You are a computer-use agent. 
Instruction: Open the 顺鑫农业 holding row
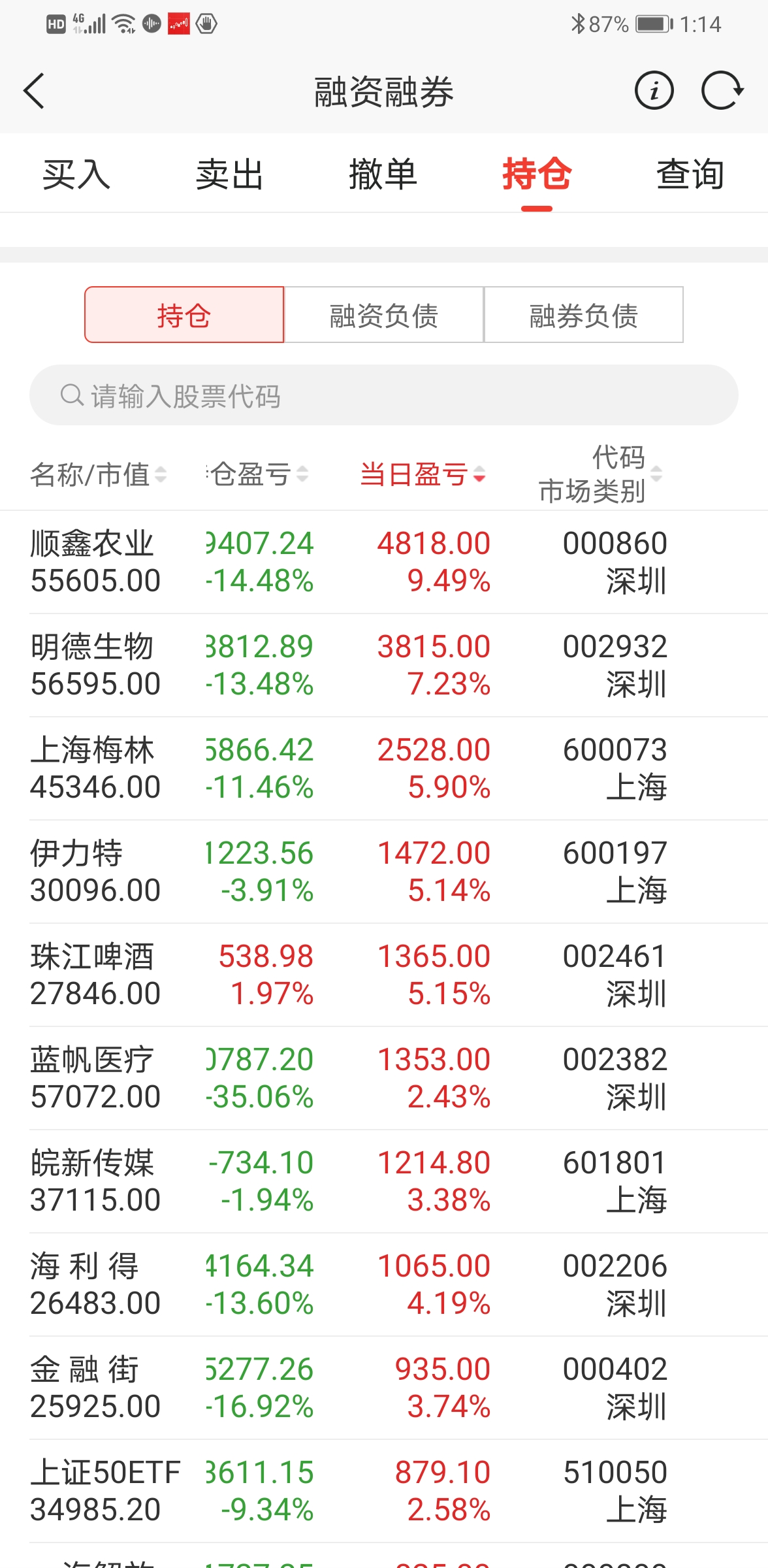[x=384, y=562]
